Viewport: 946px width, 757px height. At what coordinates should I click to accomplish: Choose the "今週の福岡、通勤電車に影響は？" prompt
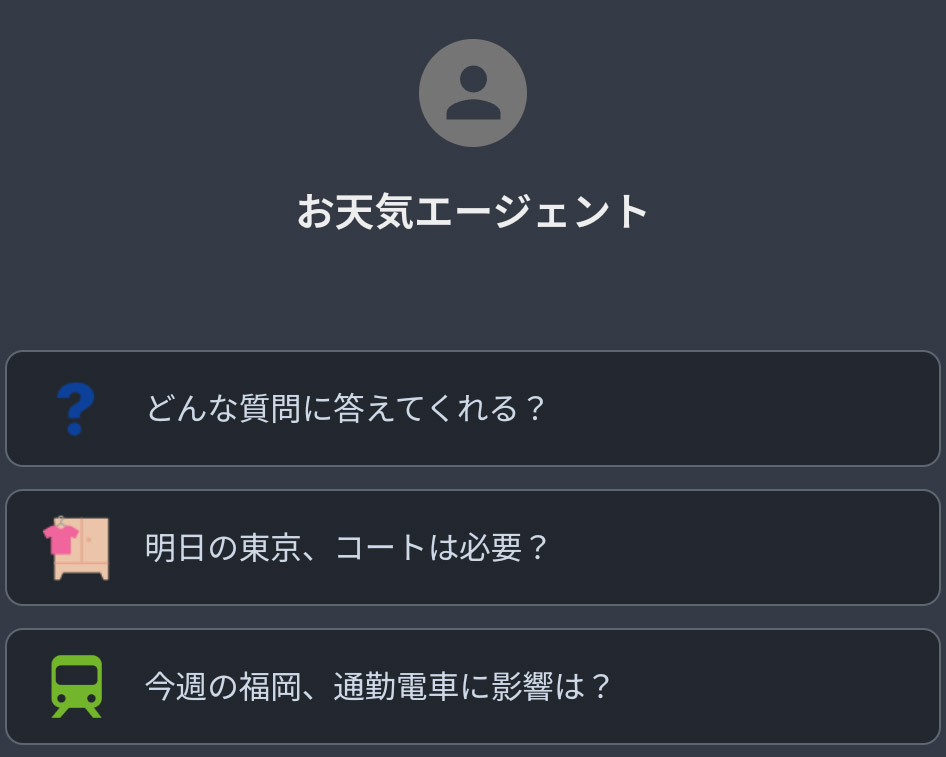(472, 686)
